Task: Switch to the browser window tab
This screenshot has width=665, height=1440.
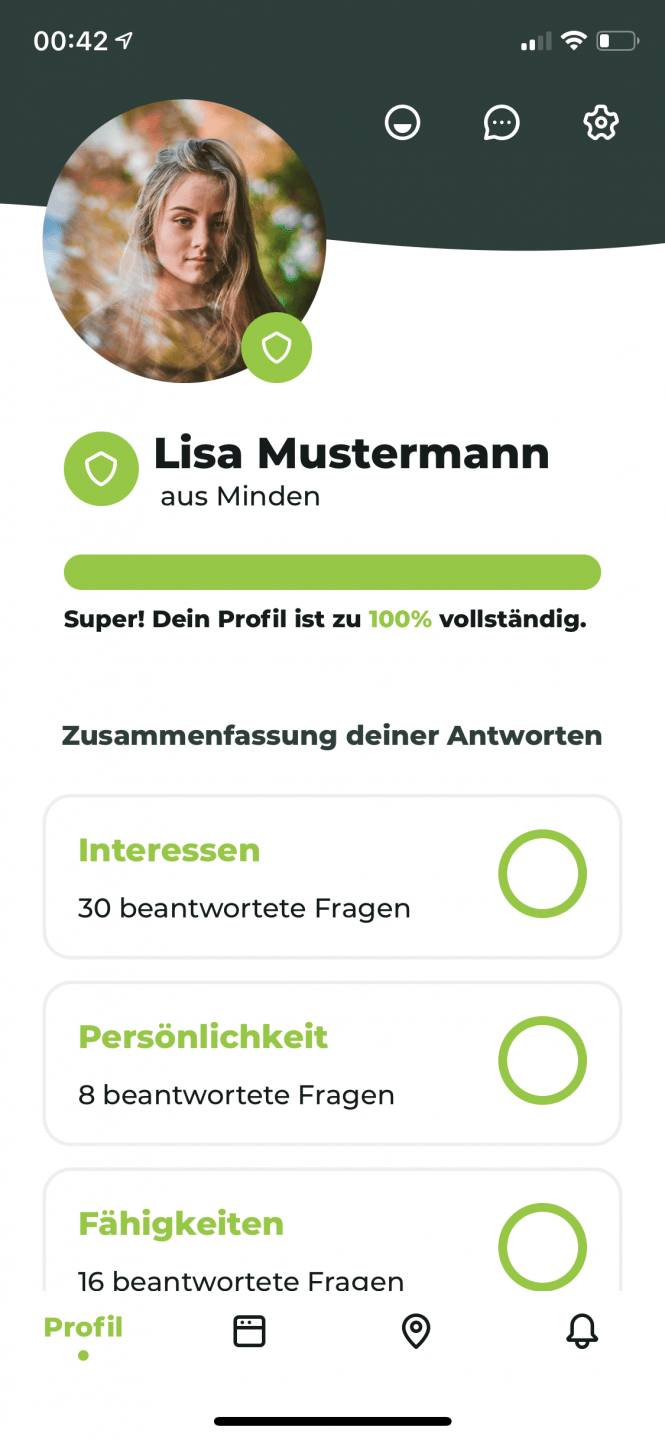Action: [x=249, y=1331]
